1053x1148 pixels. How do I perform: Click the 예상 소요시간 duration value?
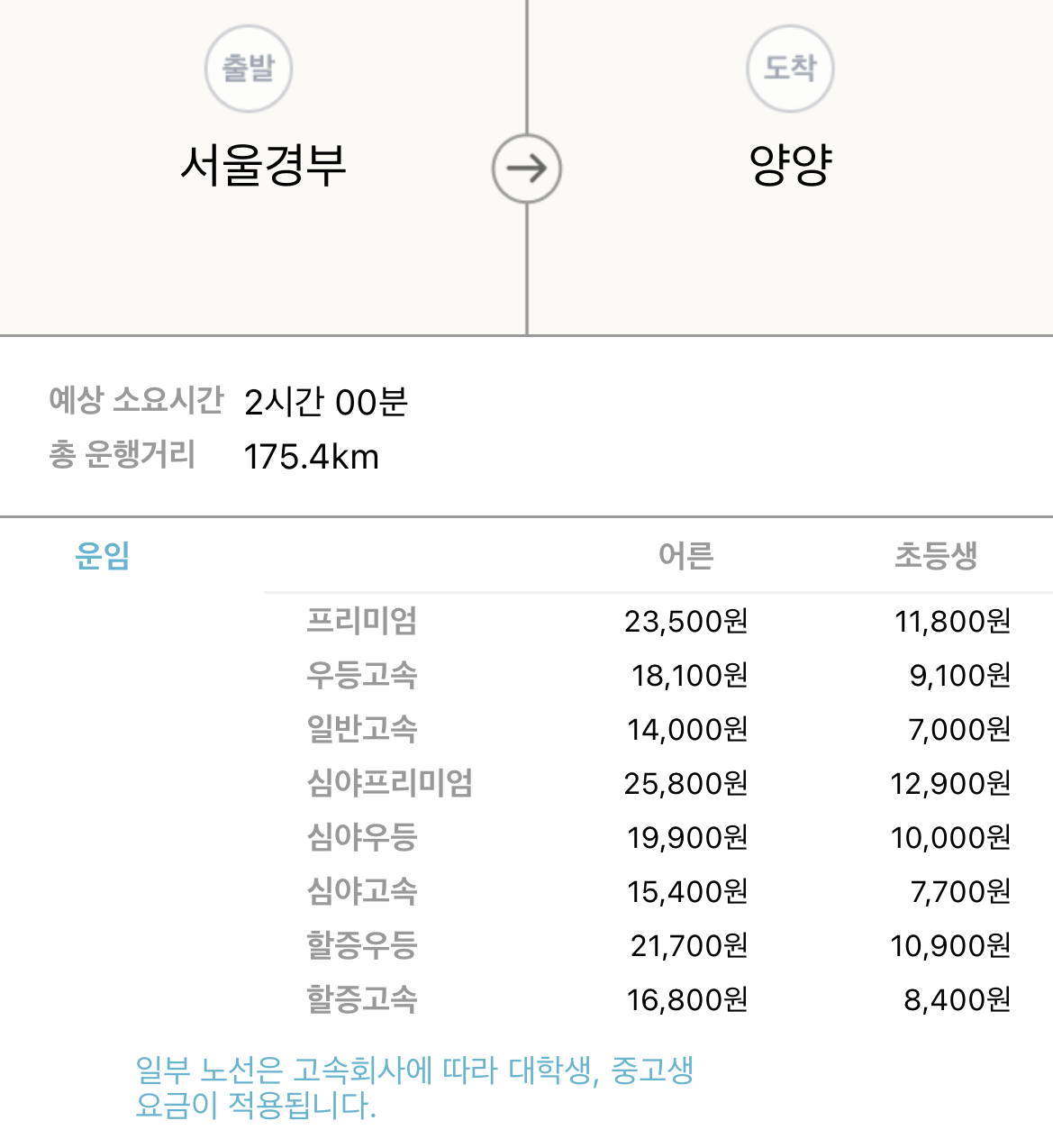tap(326, 405)
